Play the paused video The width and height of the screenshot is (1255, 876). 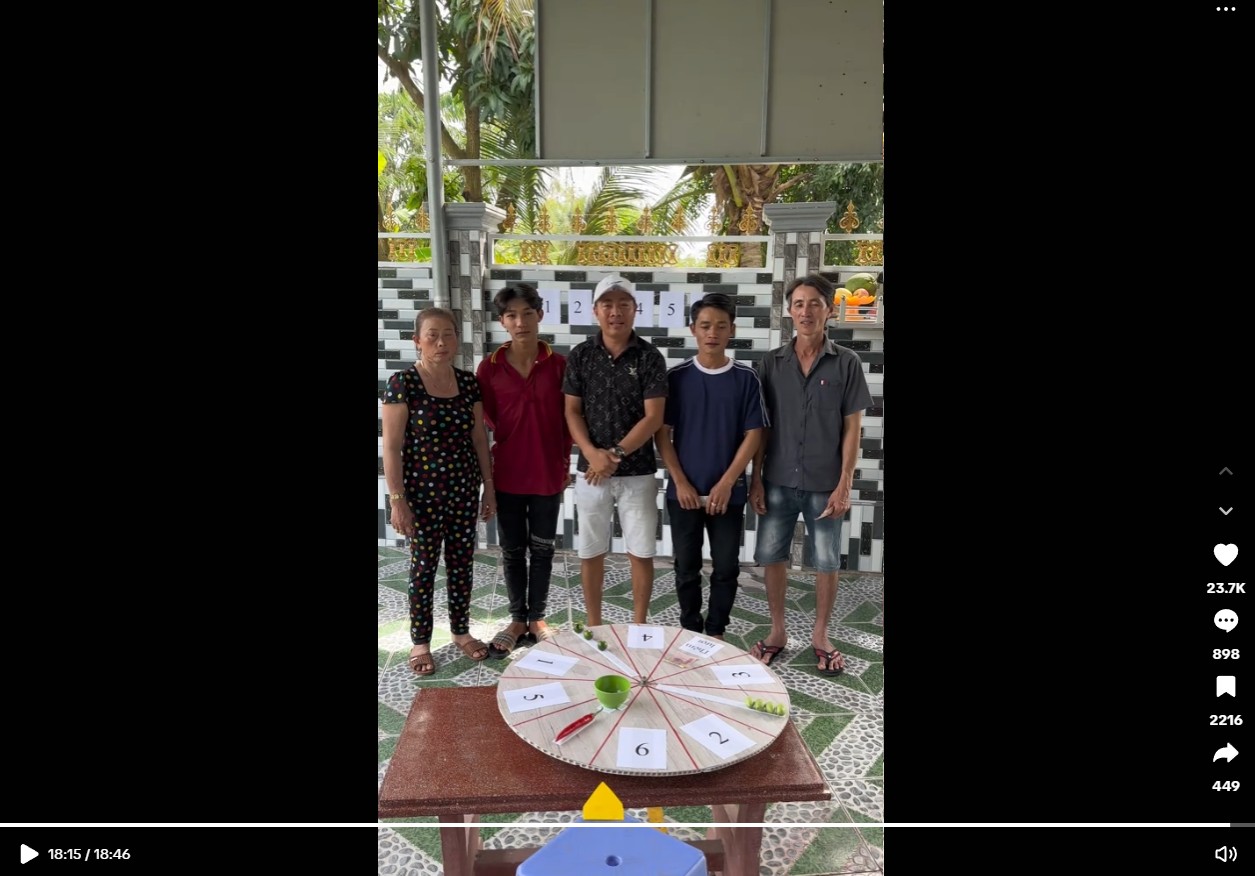pyautogui.click(x=29, y=854)
